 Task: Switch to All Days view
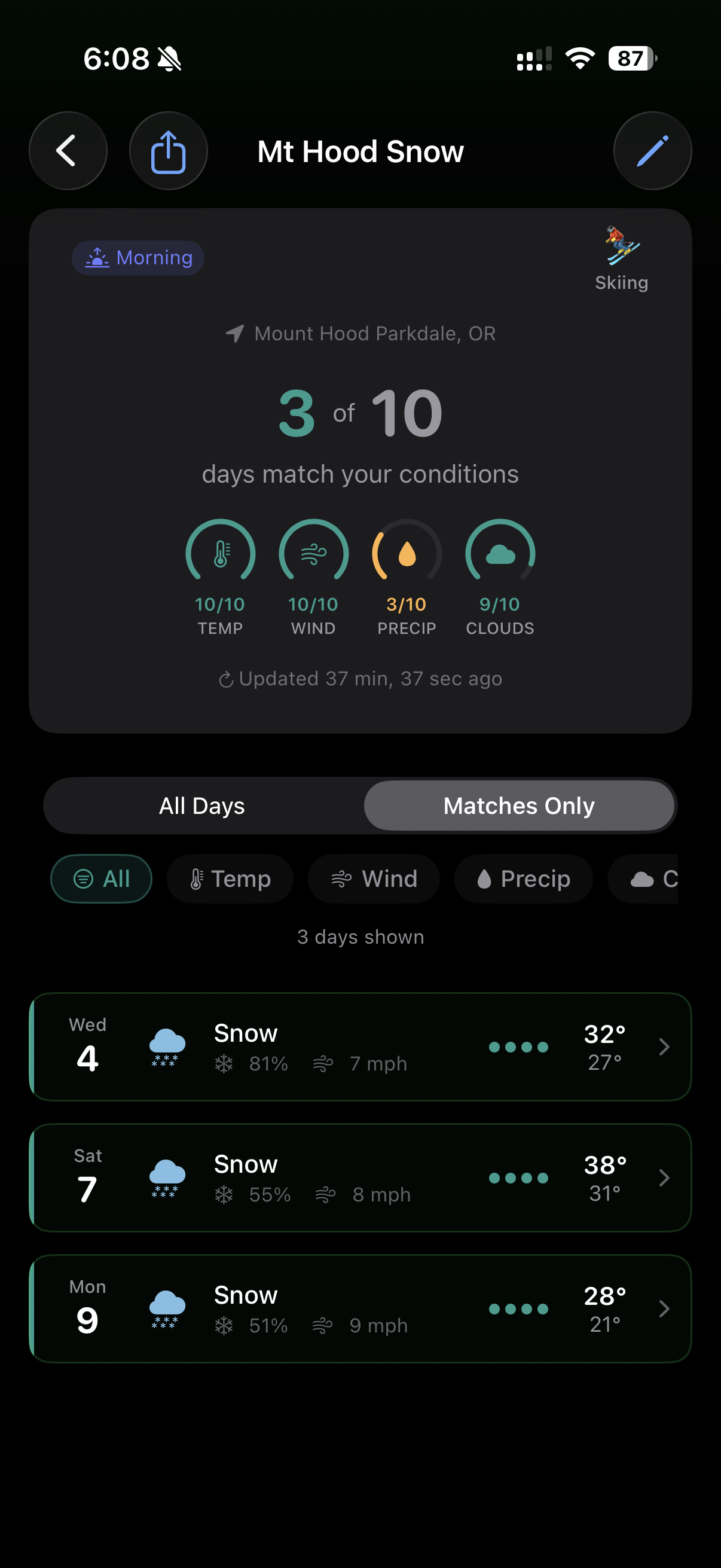pos(201,806)
